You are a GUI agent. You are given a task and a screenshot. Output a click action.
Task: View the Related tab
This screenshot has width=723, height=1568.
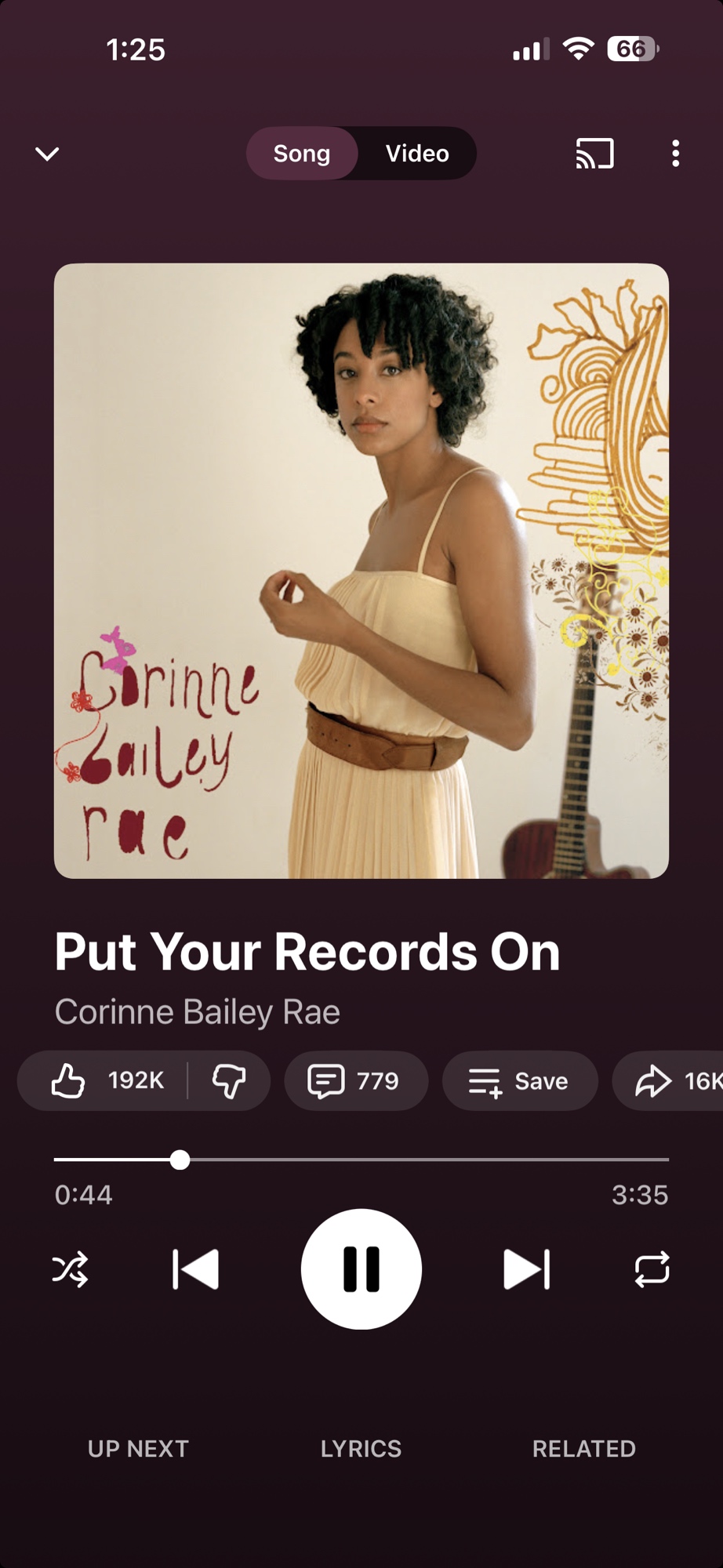[583, 1449]
